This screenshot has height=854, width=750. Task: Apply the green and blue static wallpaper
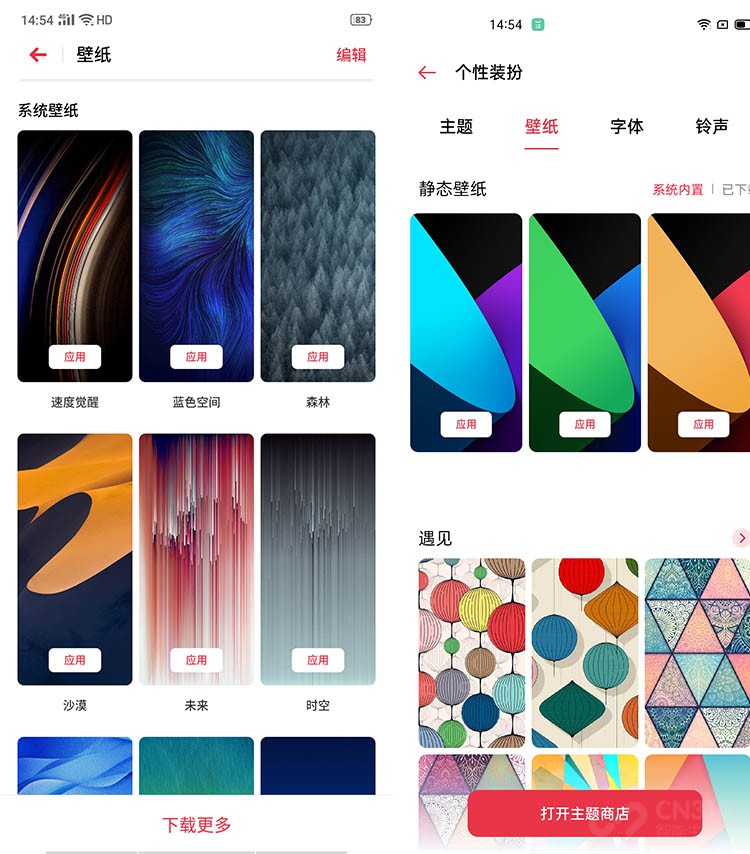[585, 424]
